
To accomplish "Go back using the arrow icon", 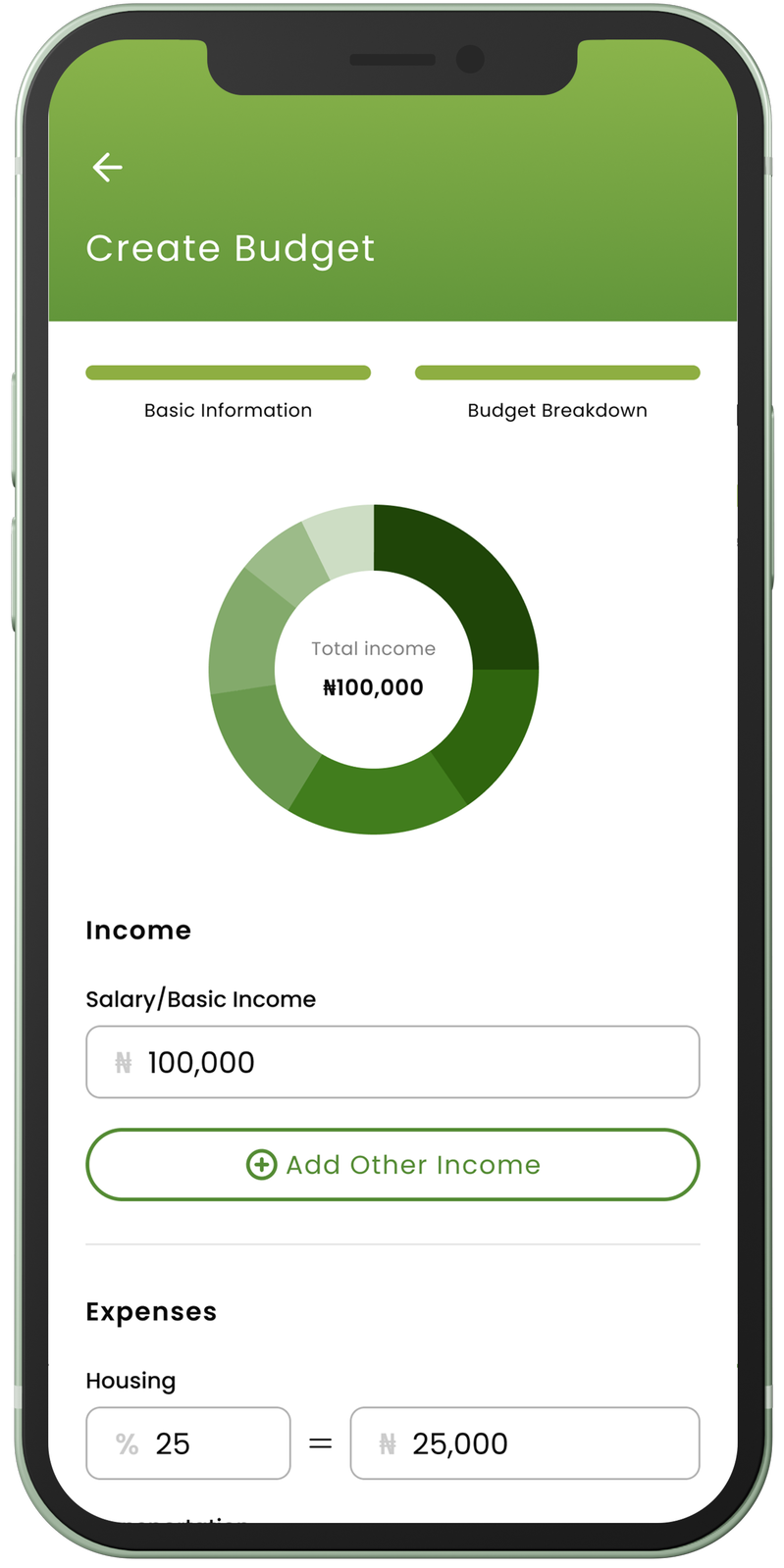I will pos(107,168).
